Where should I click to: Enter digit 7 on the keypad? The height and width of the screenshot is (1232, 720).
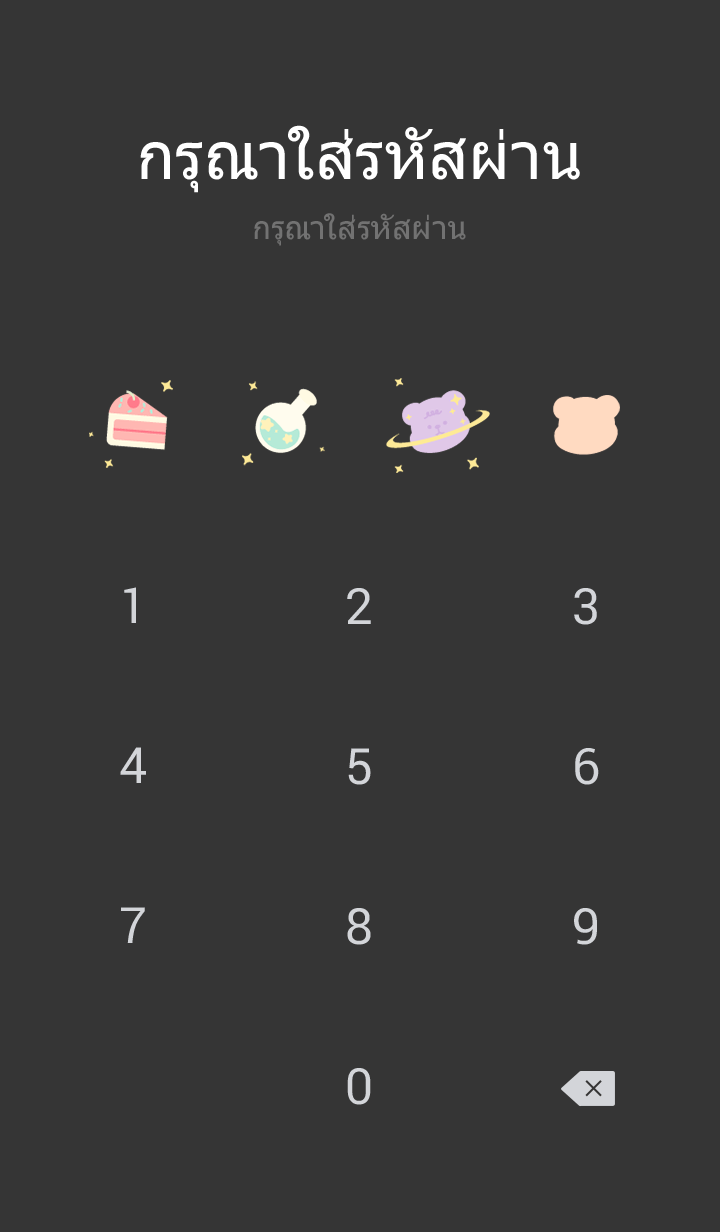[132, 927]
